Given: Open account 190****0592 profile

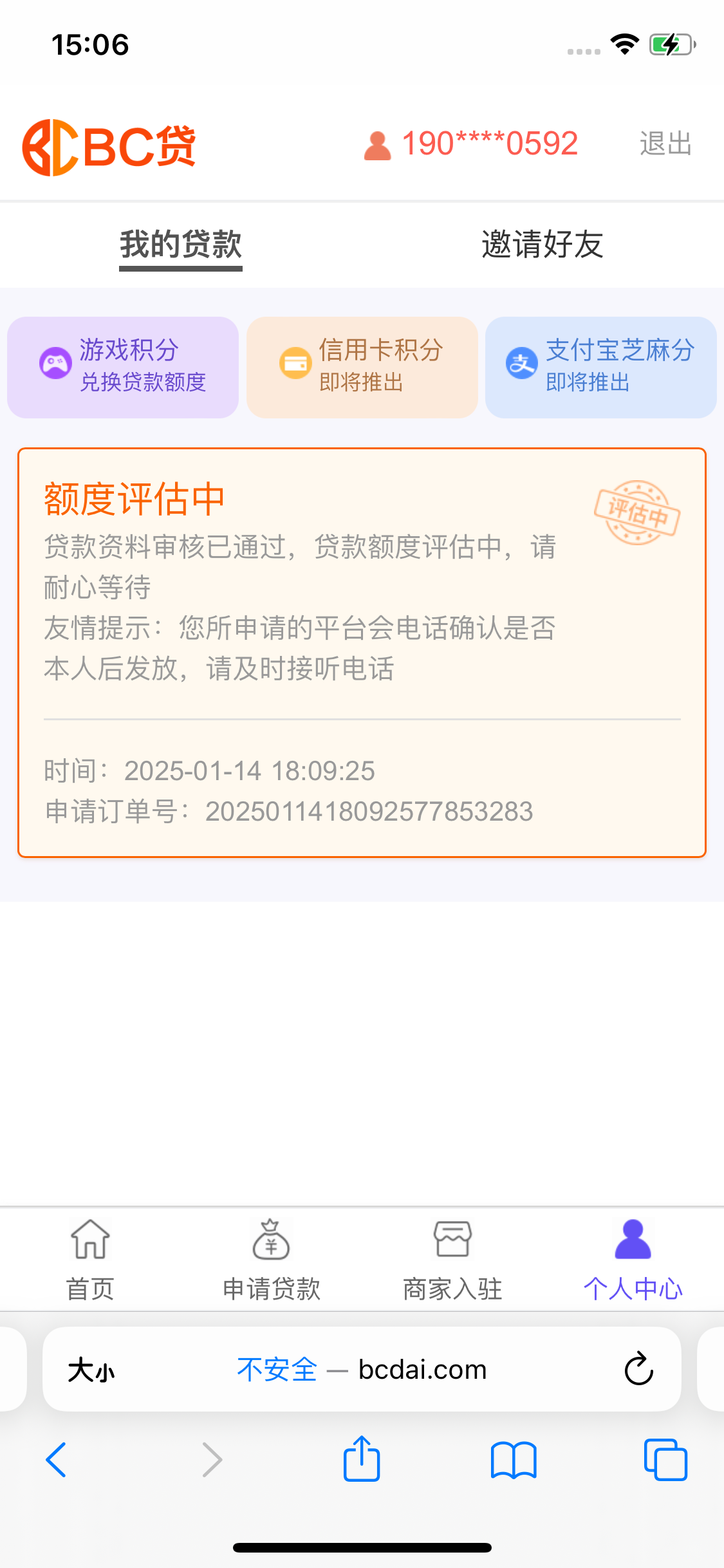Looking at the screenshot, I should click(x=470, y=144).
